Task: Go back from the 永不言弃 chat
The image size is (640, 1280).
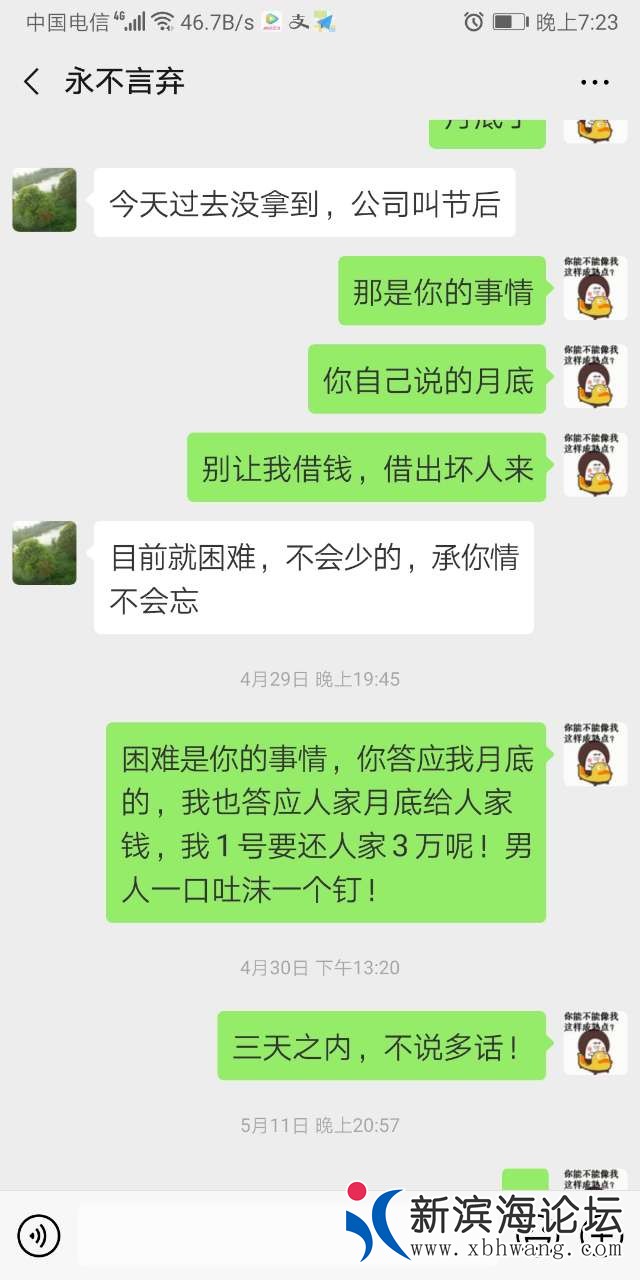Action: click(32, 82)
